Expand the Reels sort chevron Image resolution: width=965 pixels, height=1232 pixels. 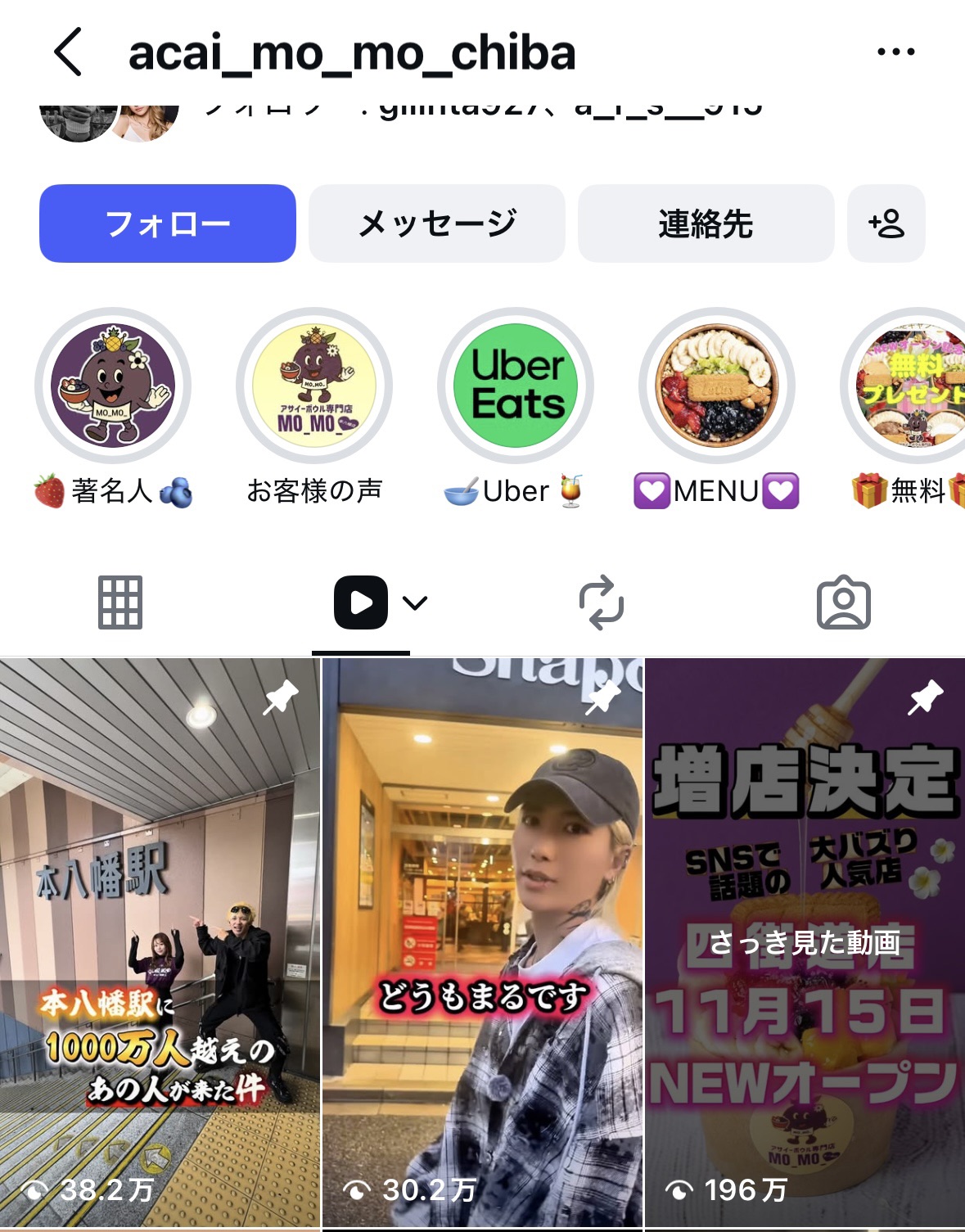[x=417, y=602]
